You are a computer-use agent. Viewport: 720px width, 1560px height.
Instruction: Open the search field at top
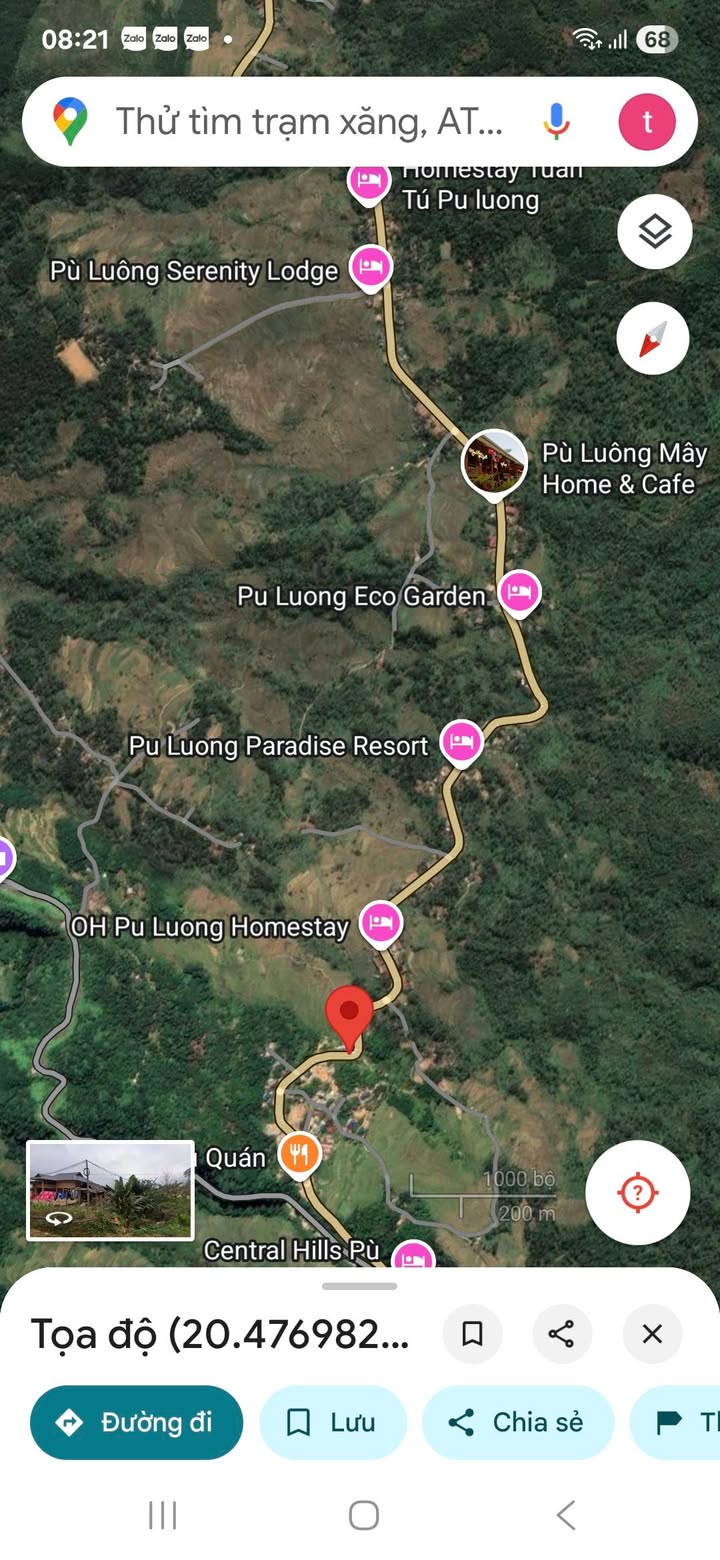coord(310,122)
